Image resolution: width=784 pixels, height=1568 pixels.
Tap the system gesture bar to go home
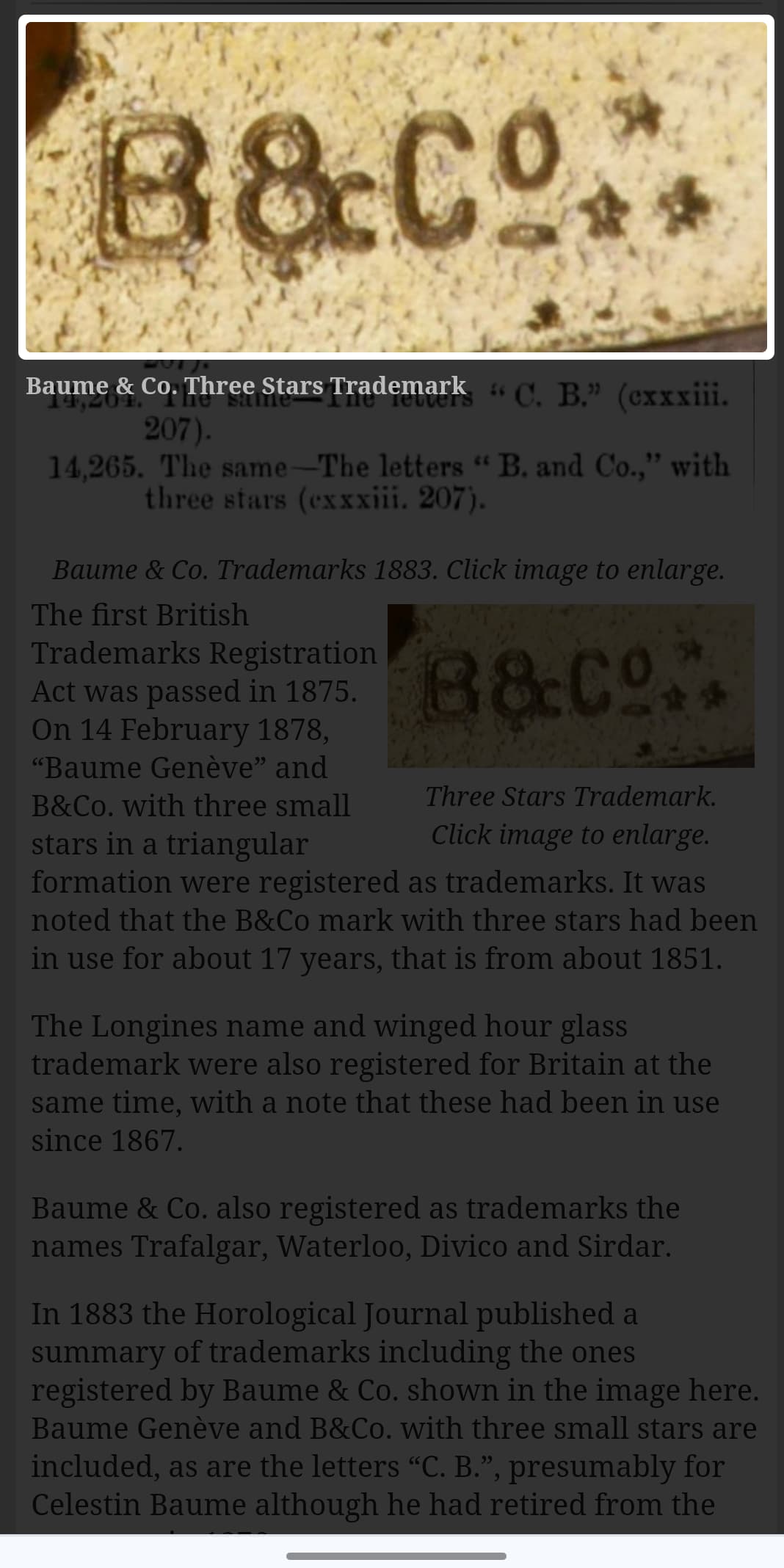(396, 1556)
